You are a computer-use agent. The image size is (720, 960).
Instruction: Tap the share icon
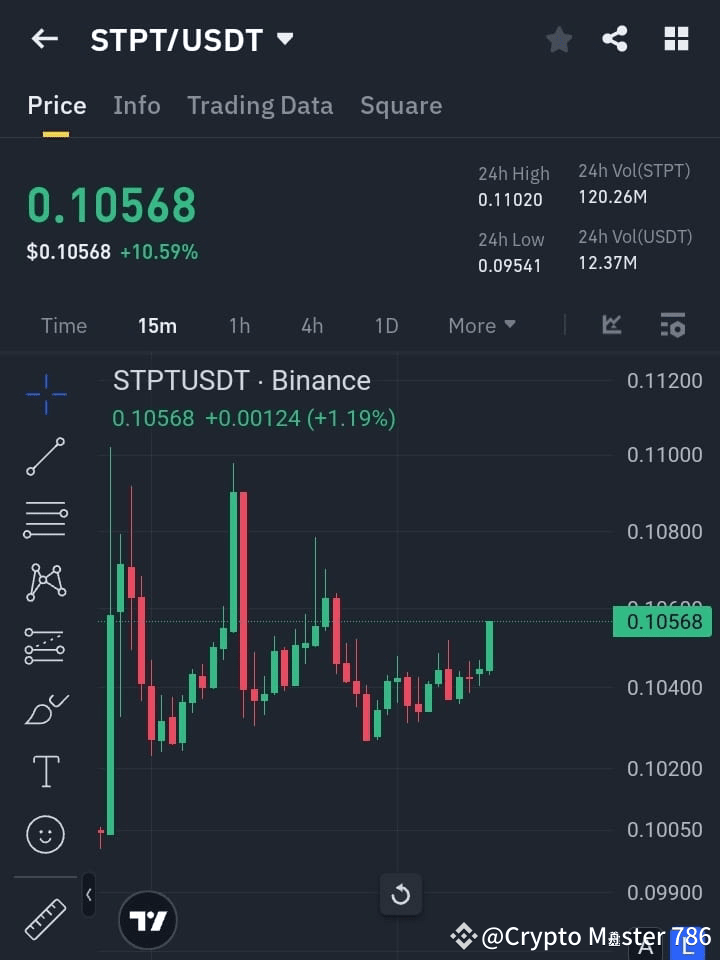click(x=615, y=39)
